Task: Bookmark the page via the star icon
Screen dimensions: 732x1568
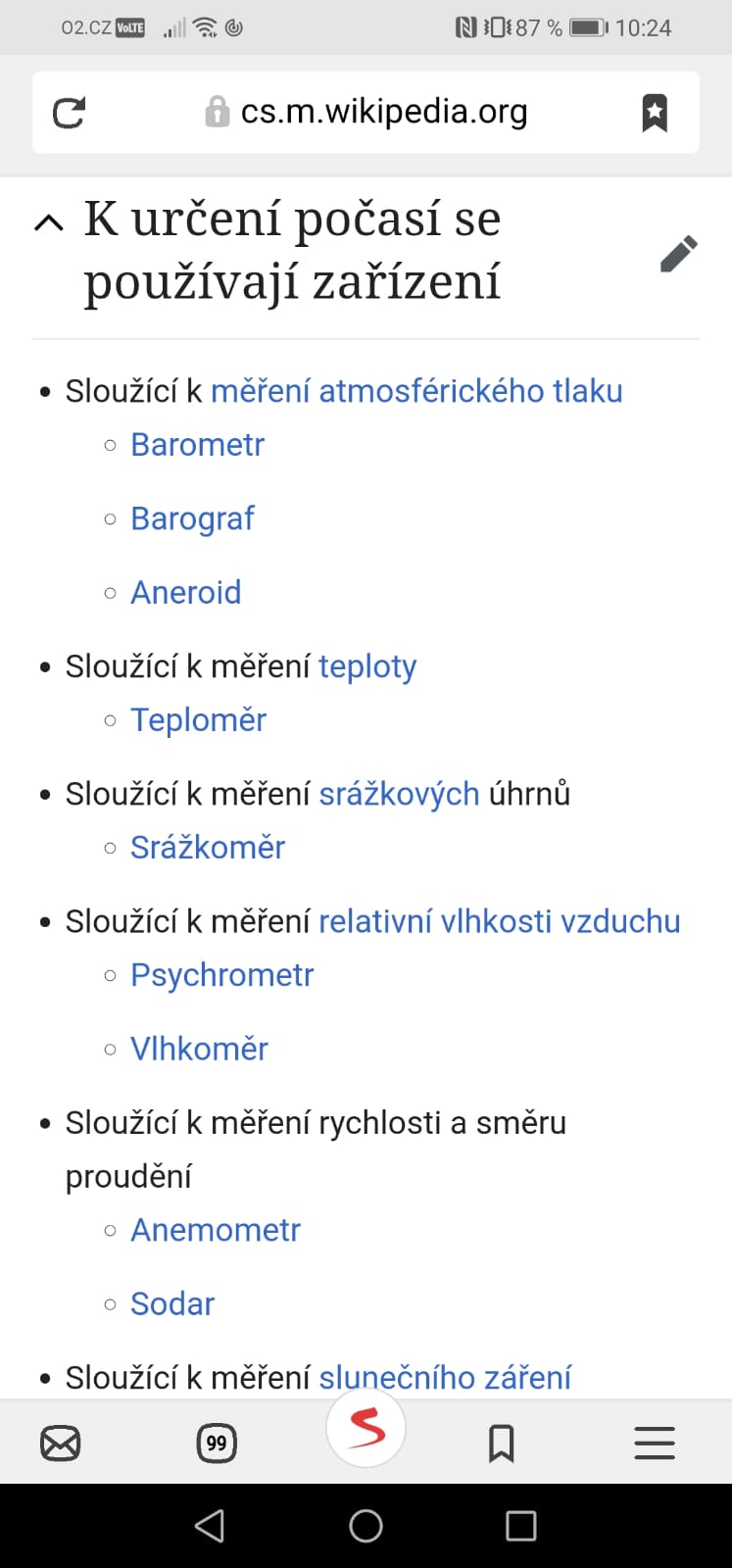Action: click(655, 113)
